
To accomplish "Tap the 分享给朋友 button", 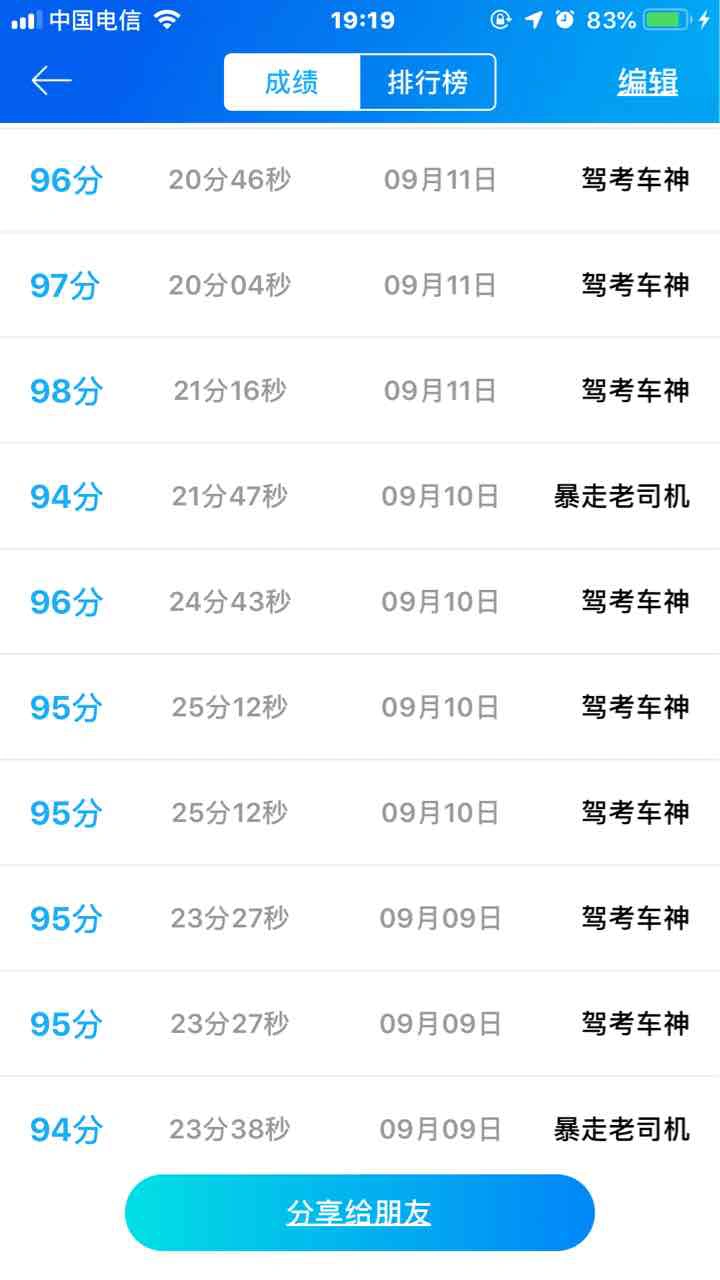I will pyautogui.click(x=360, y=1213).
